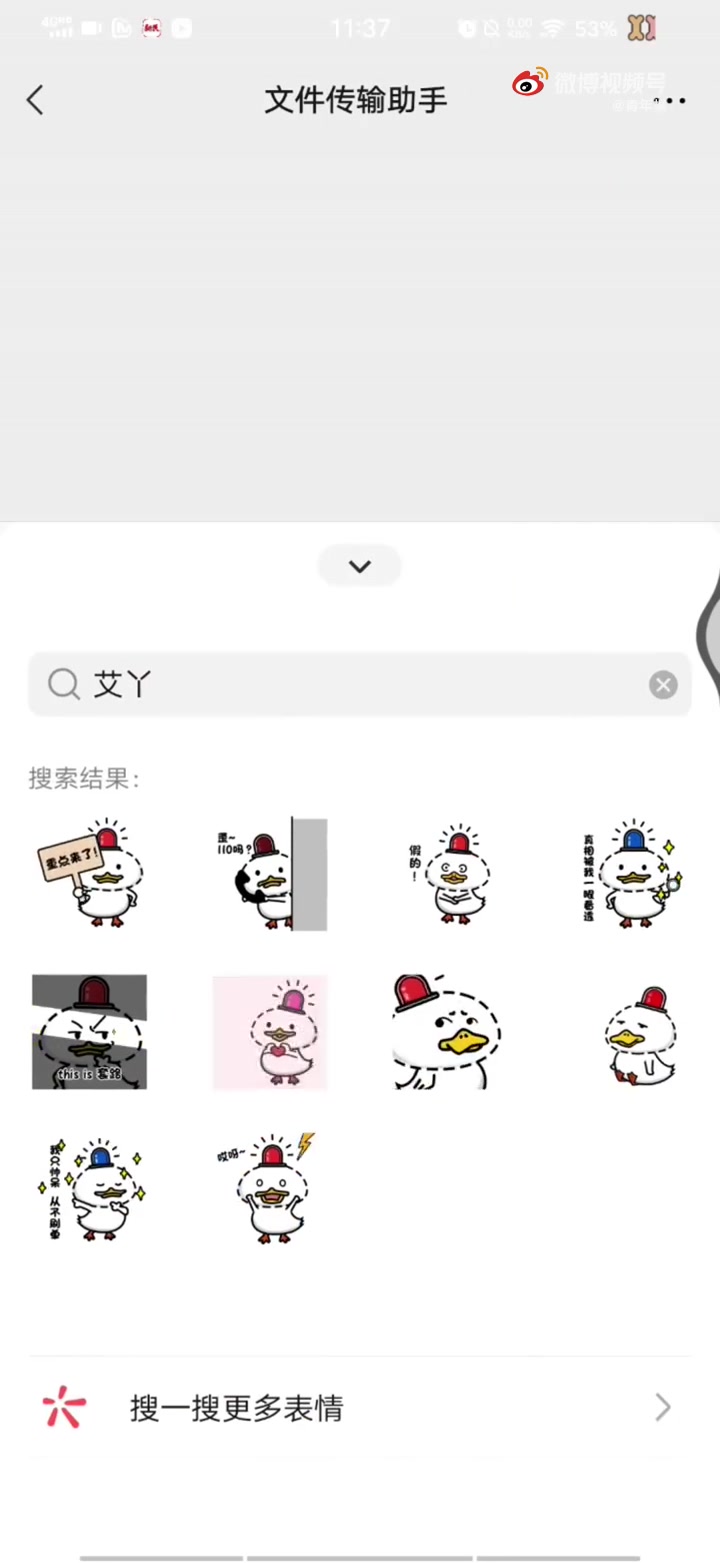Tap the mute bell status icon

490,28
